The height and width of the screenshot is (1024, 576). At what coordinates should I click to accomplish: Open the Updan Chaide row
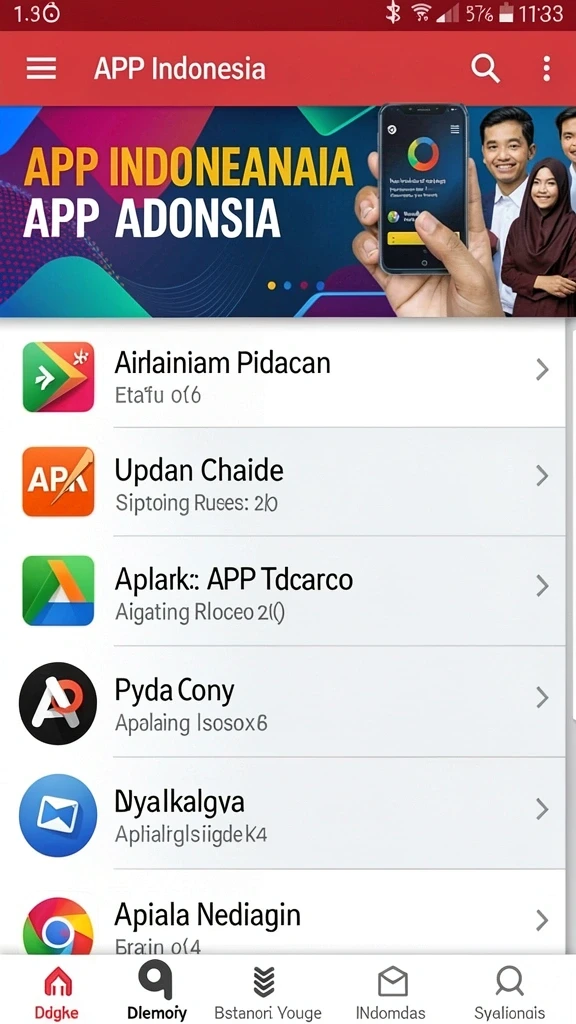288,481
